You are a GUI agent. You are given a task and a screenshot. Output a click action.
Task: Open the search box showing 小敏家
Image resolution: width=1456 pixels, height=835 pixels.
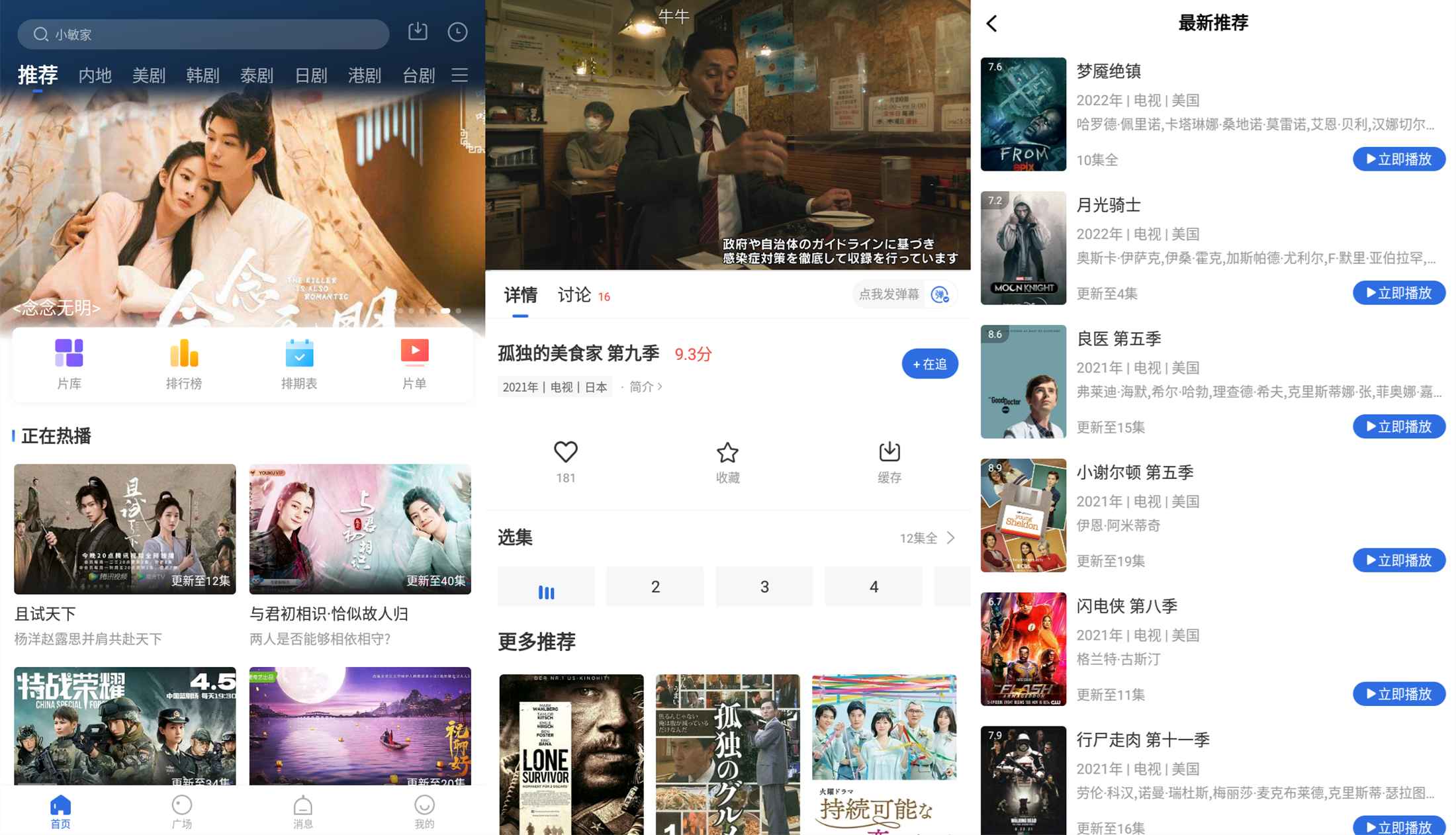203,34
